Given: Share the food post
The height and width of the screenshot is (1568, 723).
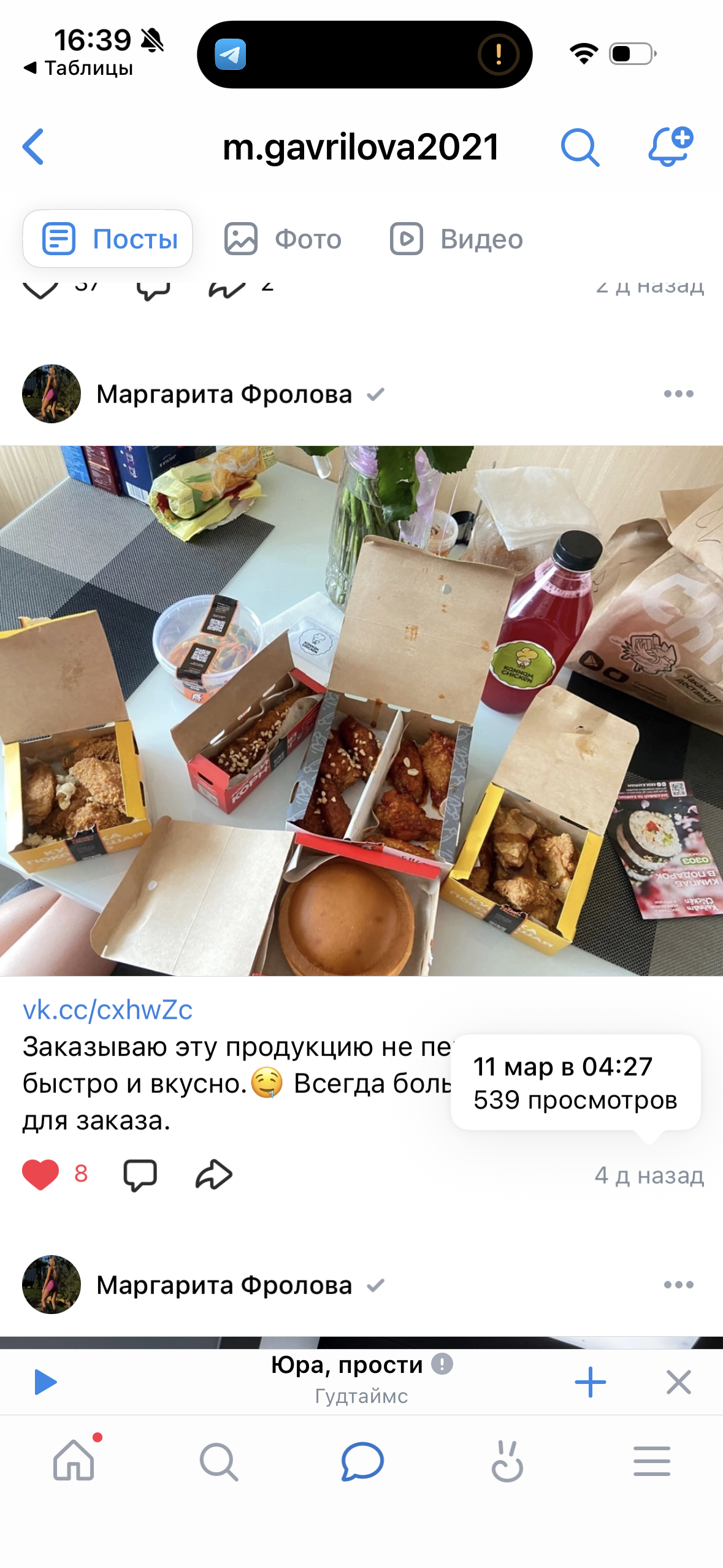Looking at the screenshot, I should [214, 1175].
